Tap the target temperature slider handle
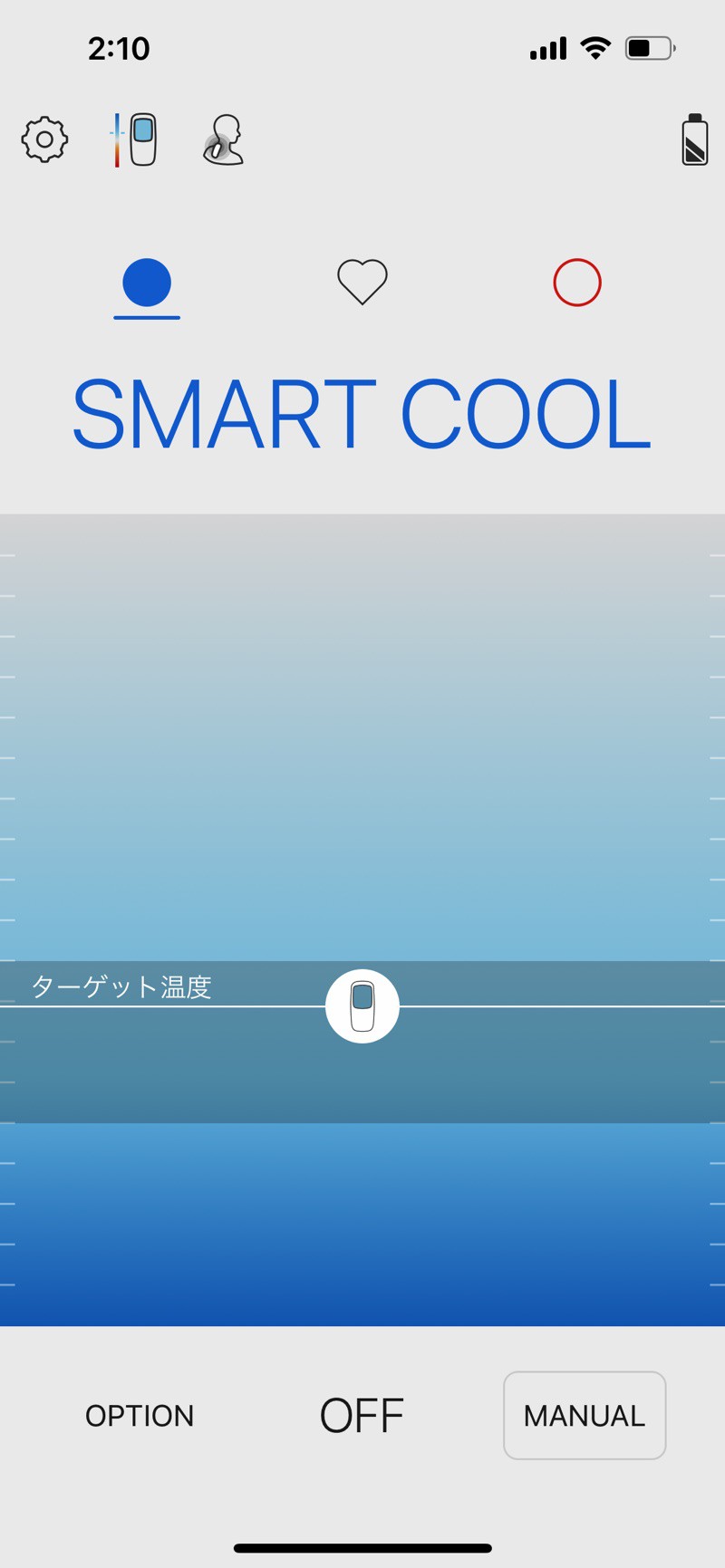The height and width of the screenshot is (1568, 725). [x=362, y=1006]
